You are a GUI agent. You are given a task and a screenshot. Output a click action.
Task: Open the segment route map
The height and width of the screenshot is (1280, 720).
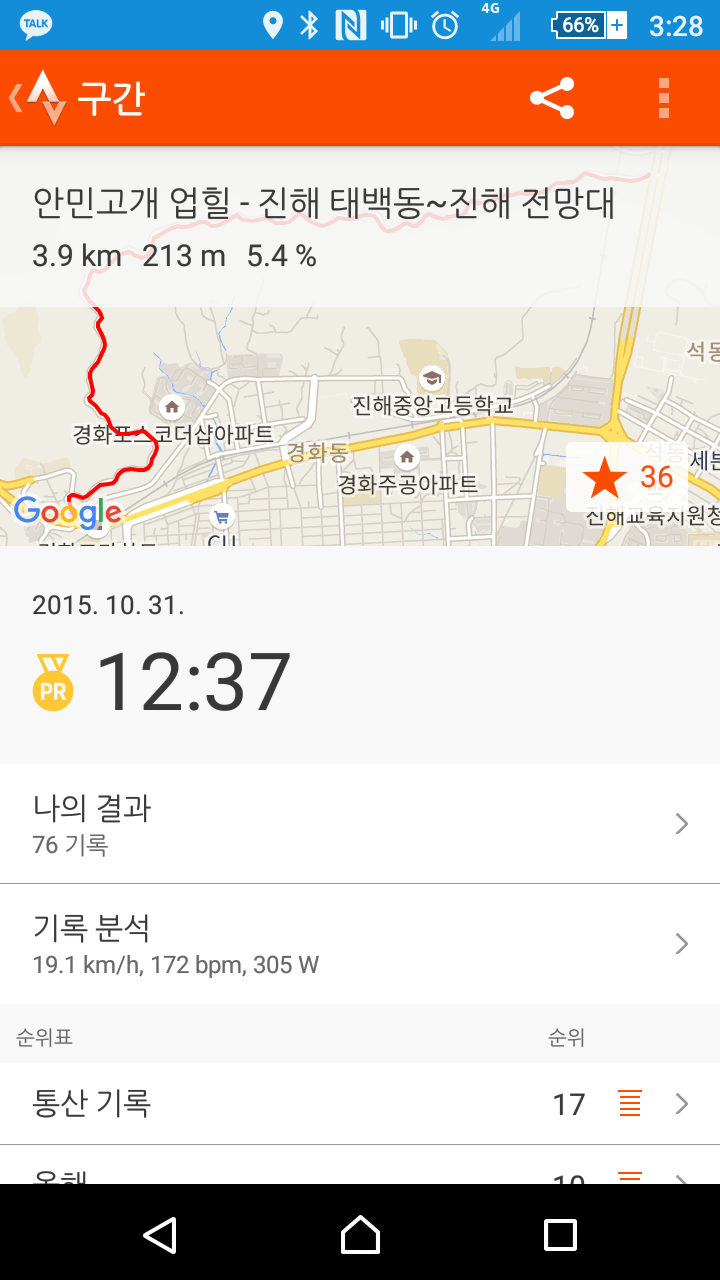coord(360,425)
